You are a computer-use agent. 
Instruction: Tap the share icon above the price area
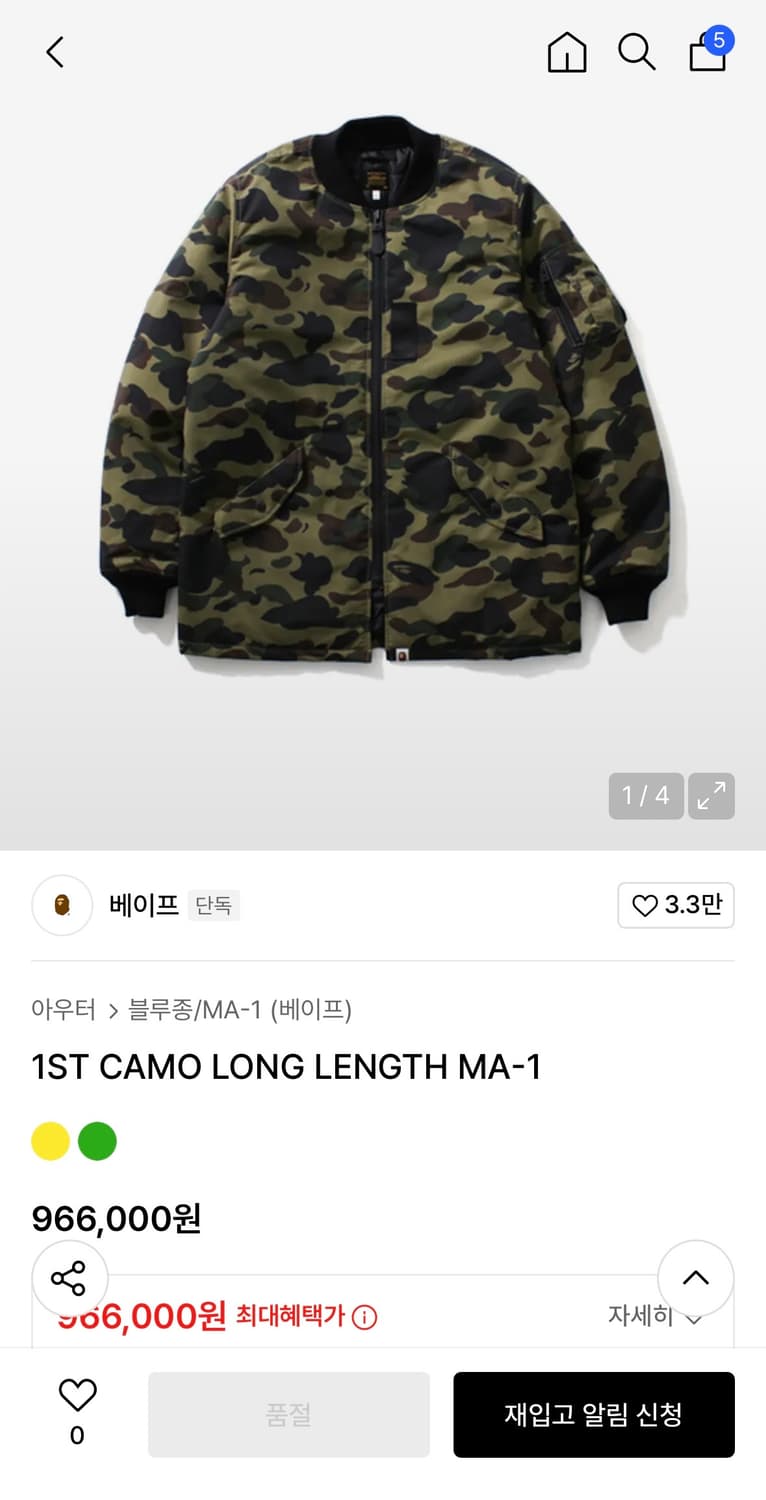coord(70,1278)
